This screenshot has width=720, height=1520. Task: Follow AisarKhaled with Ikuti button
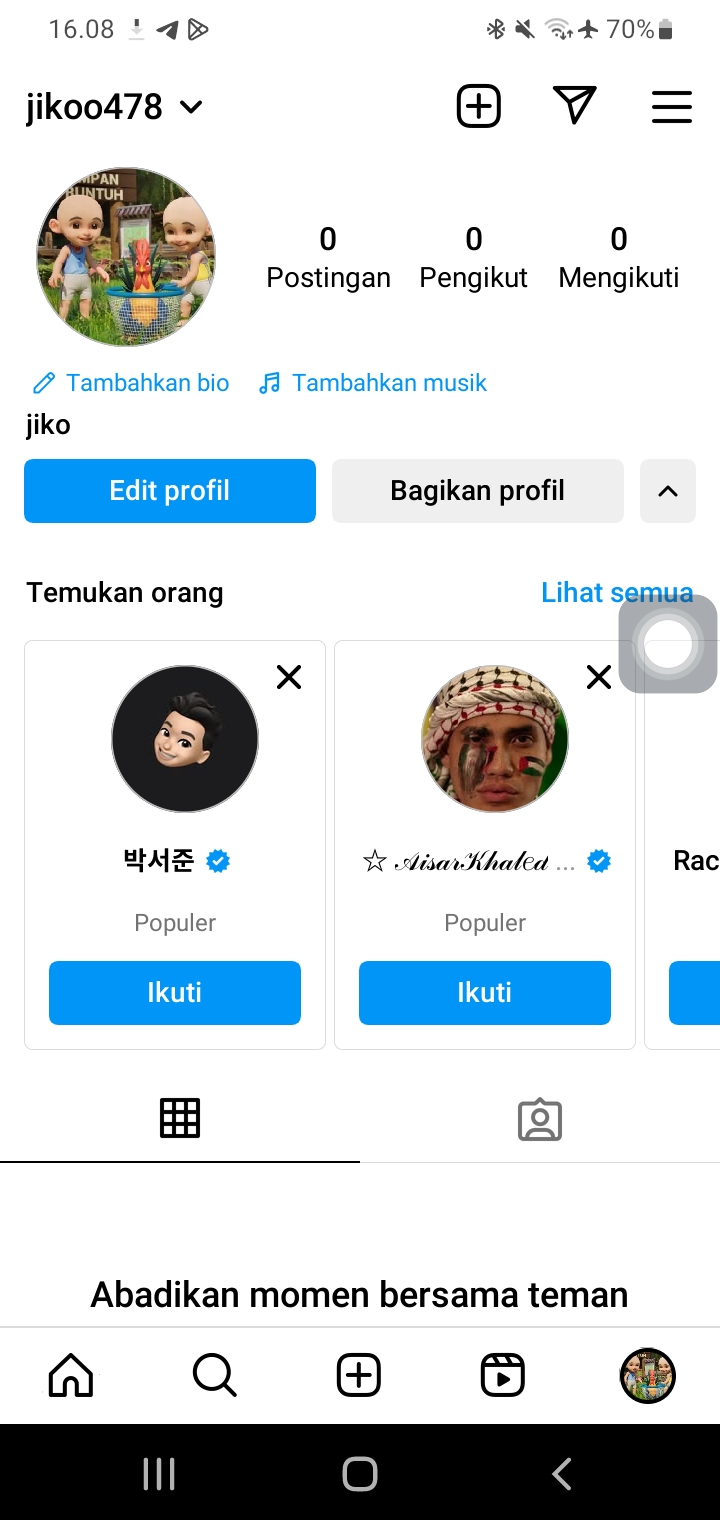tap(485, 993)
